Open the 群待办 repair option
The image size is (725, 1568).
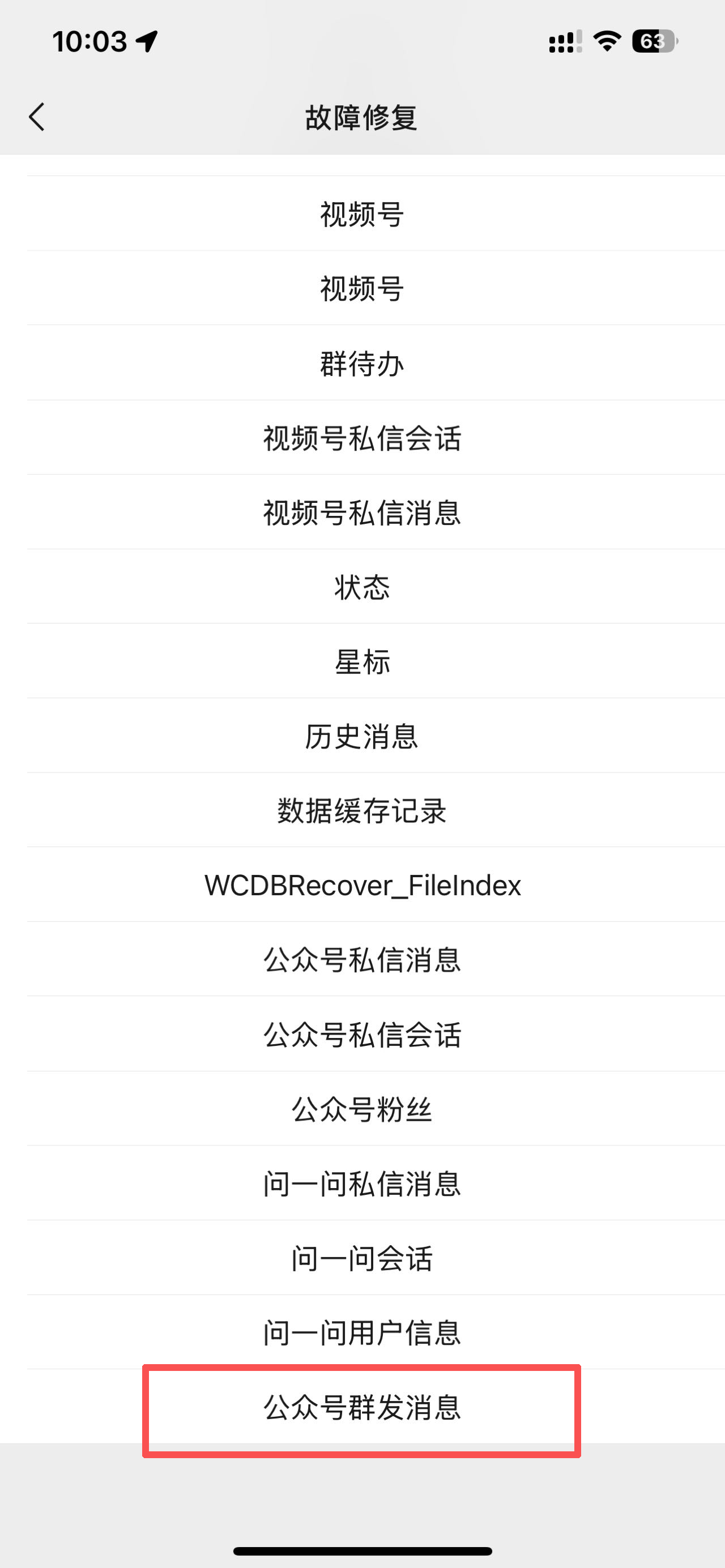pos(363,363)
